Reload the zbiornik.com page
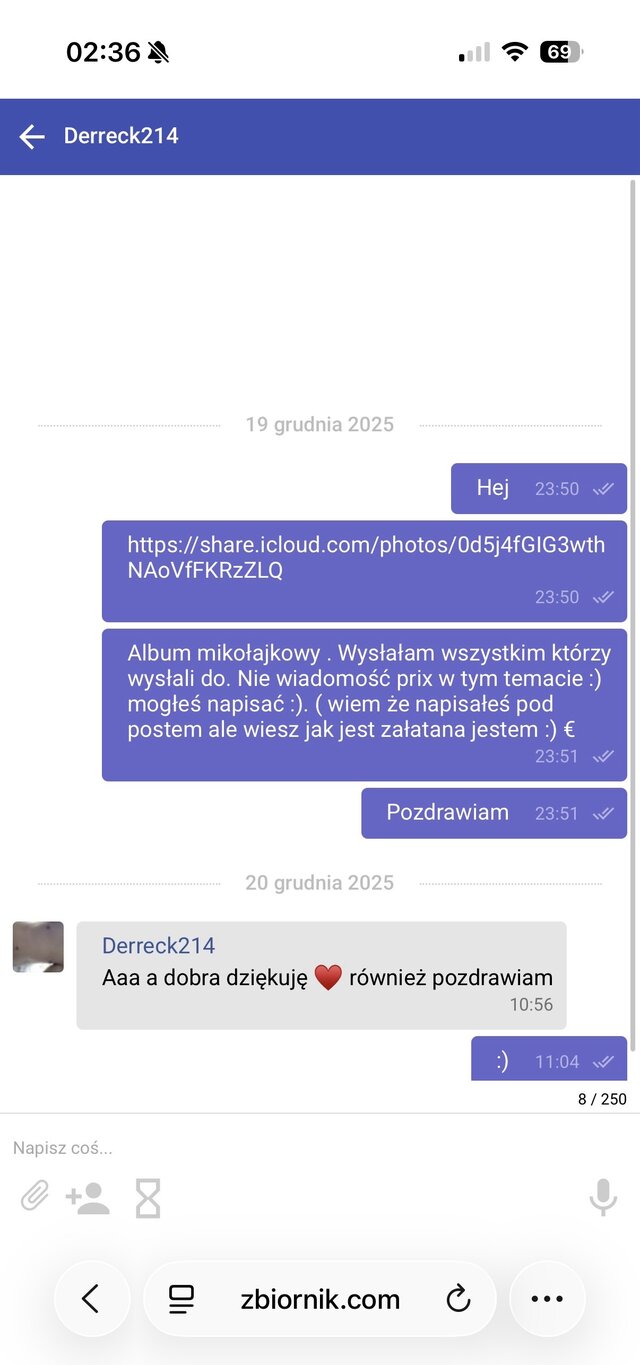 (x=457, y=1299)
